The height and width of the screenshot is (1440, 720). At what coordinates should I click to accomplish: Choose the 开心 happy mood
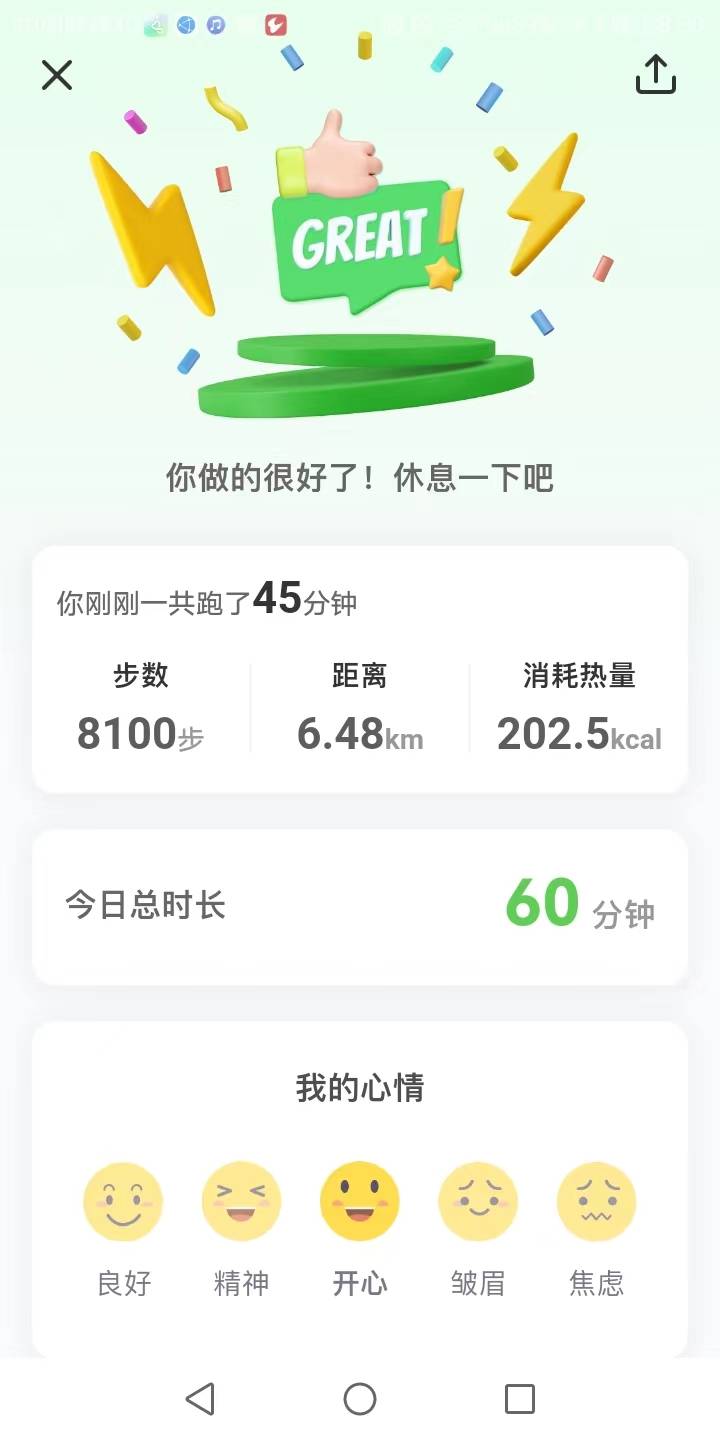359,1201
